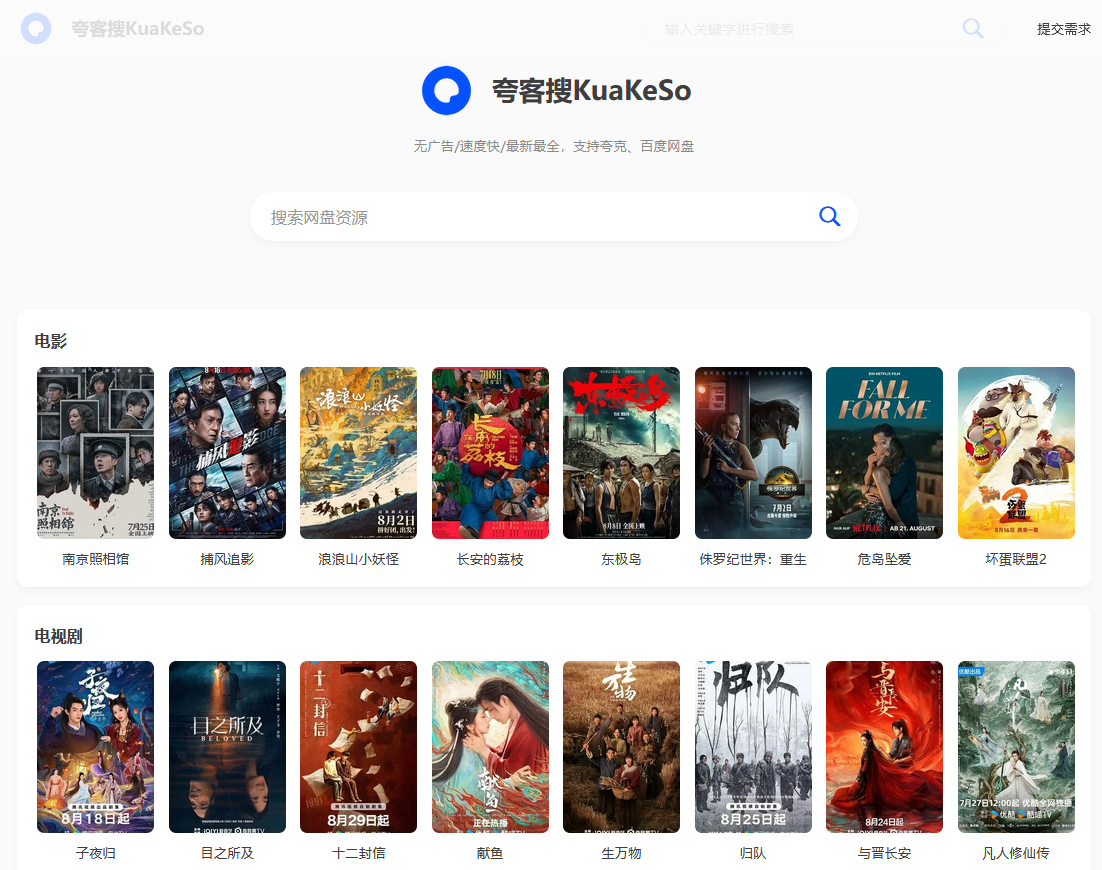The width and height of the screenshot is (1102, 870).
Task: View the movie 长安的荔枝
Action: [490, 453]
